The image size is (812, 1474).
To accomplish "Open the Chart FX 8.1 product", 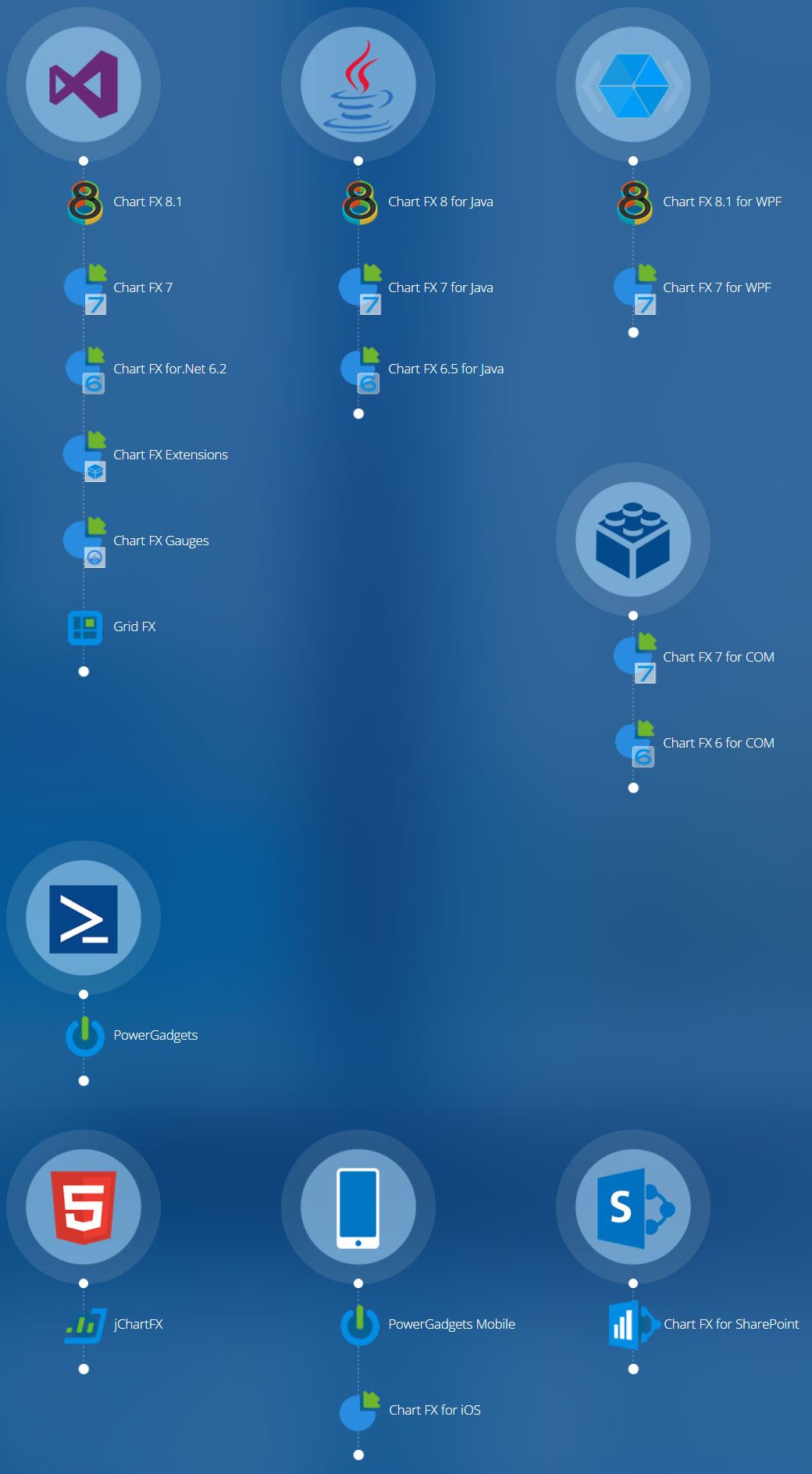I will (147, 202).
